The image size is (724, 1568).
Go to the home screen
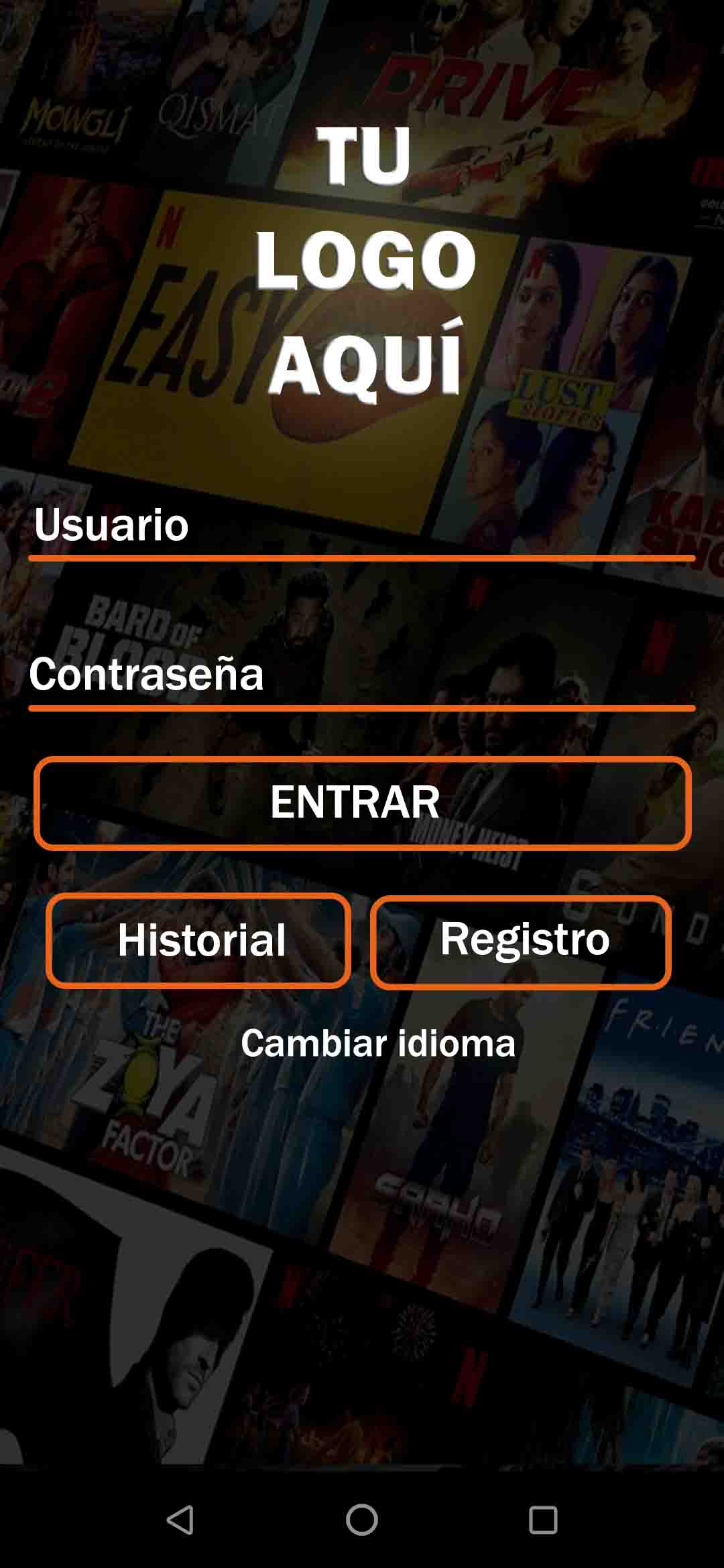(362, 1519)
